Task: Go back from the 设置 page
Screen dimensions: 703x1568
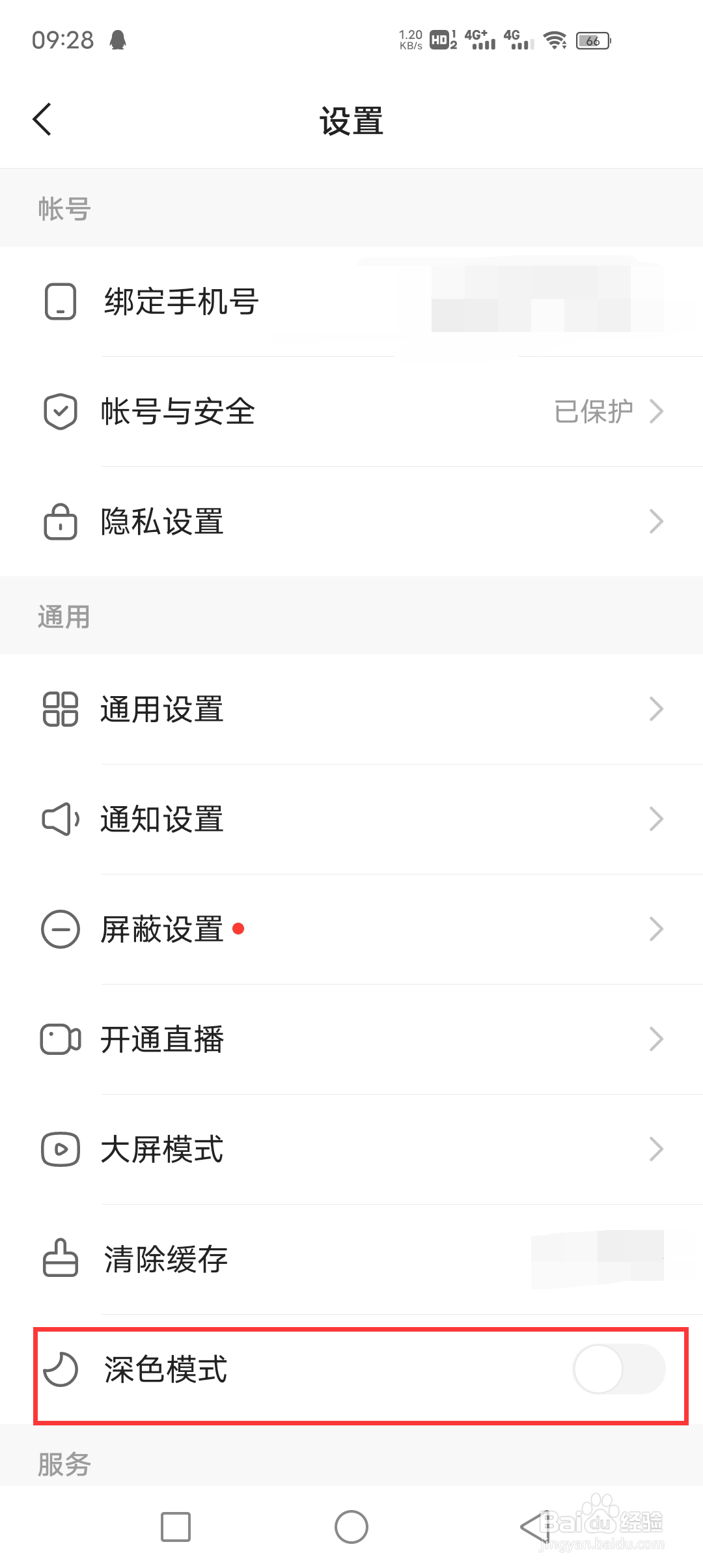Action: point(42,120)
